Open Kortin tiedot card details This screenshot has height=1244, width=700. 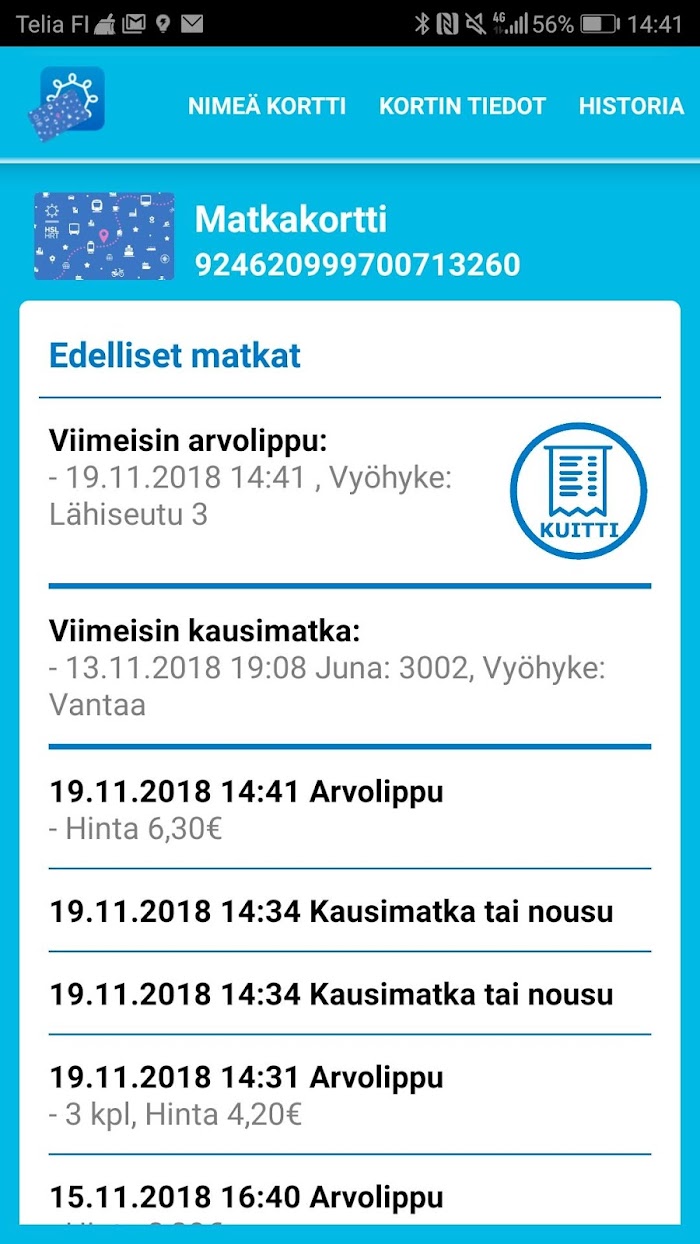(x=462, y=106)
